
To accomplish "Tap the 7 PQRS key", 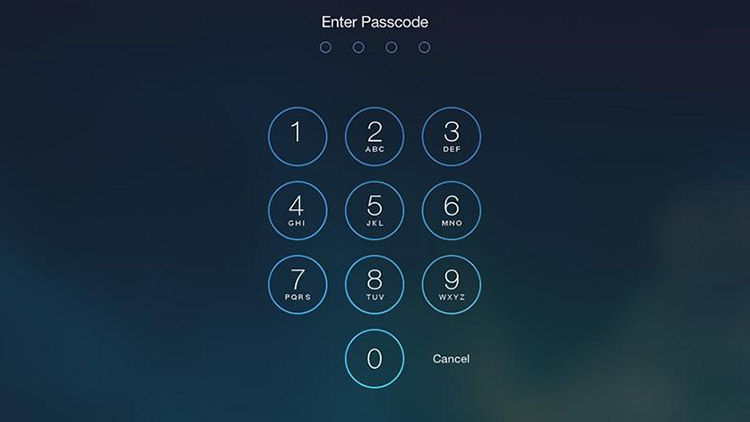I will tap(297, 284).
